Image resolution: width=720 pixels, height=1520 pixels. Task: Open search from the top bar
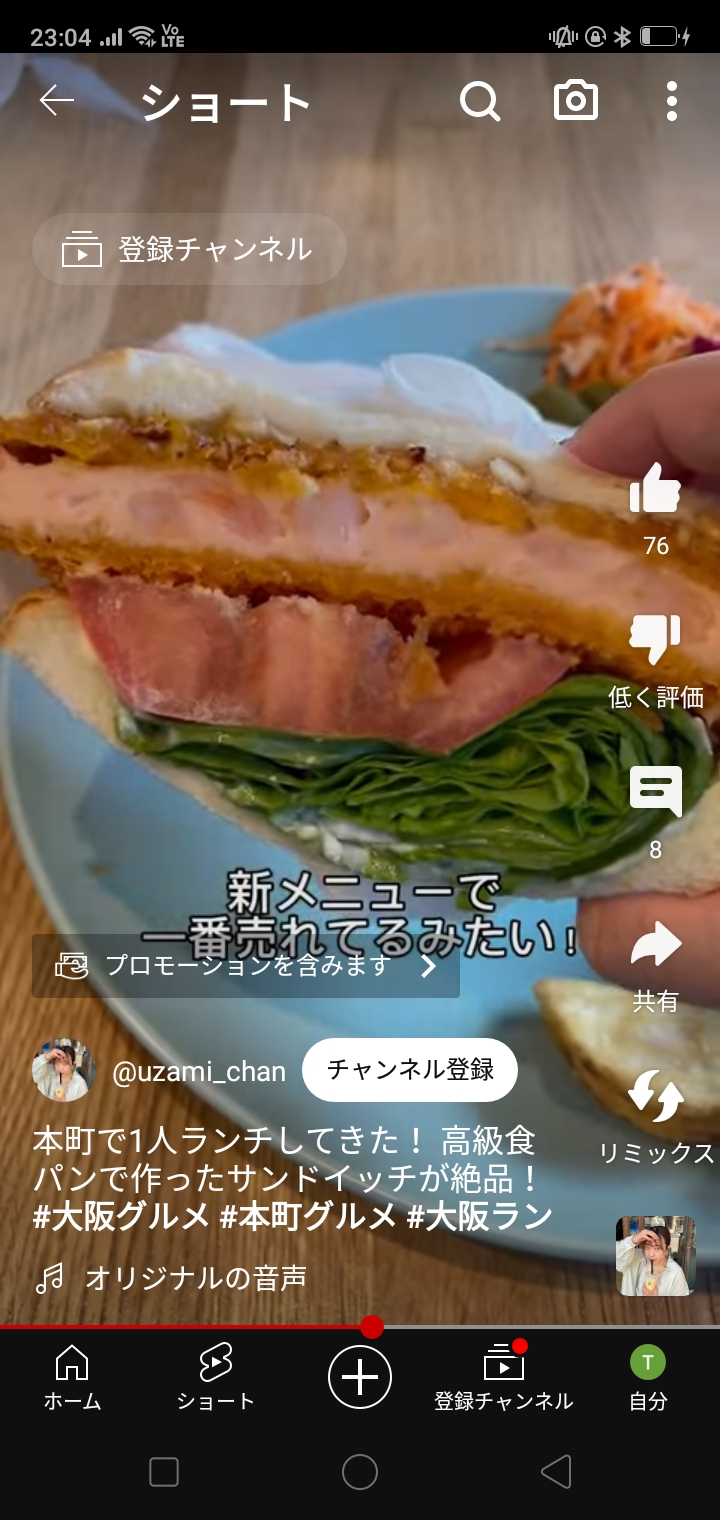(480, 101)
